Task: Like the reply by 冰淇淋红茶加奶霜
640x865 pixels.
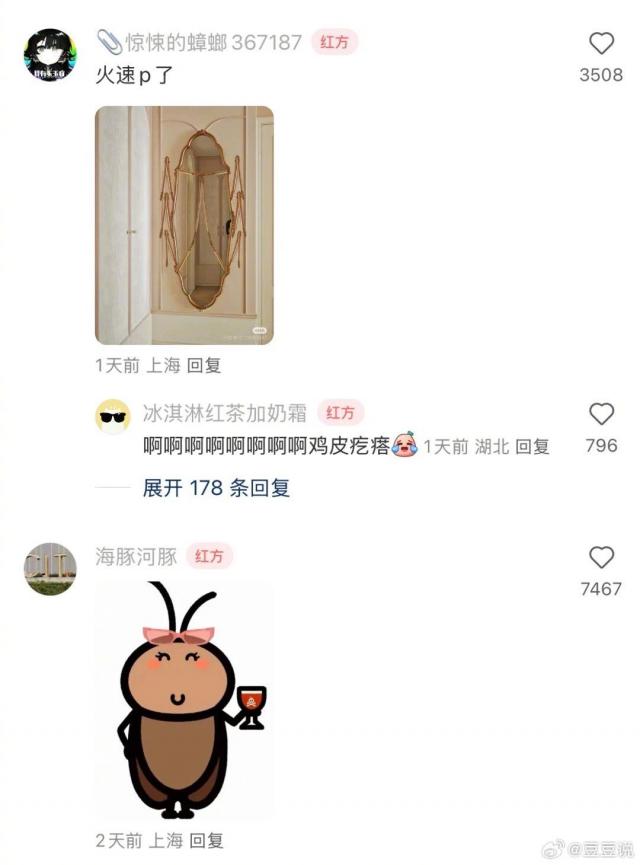Action: 601,414
